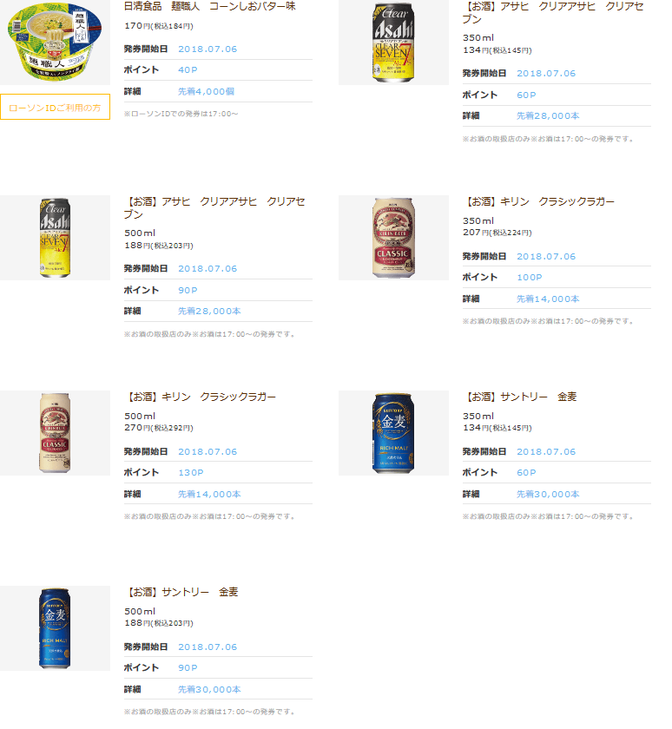Open the キリン クラシックラガー 500ml can image
Image resolution: width=672 pixels, height=729 pixels.
point(54,433)
